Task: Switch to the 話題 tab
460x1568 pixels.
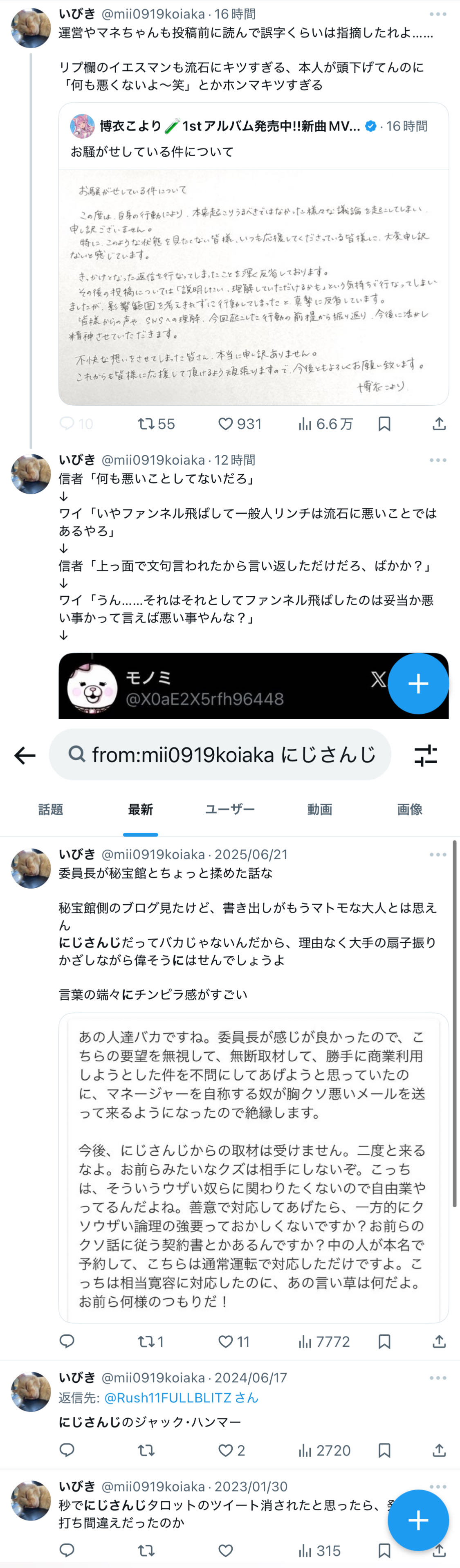Action: (x=51, y=809)
